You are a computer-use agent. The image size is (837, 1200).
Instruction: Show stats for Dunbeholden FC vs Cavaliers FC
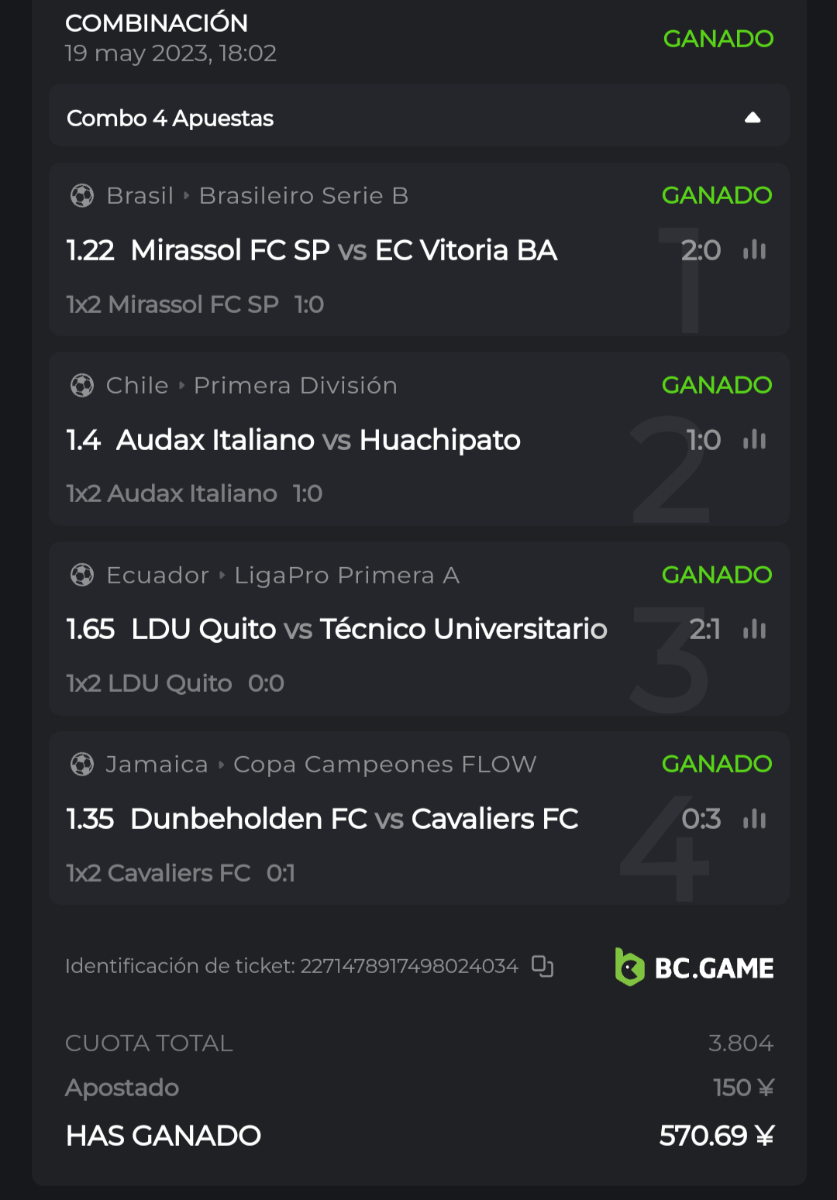click(x=754, y=819)
